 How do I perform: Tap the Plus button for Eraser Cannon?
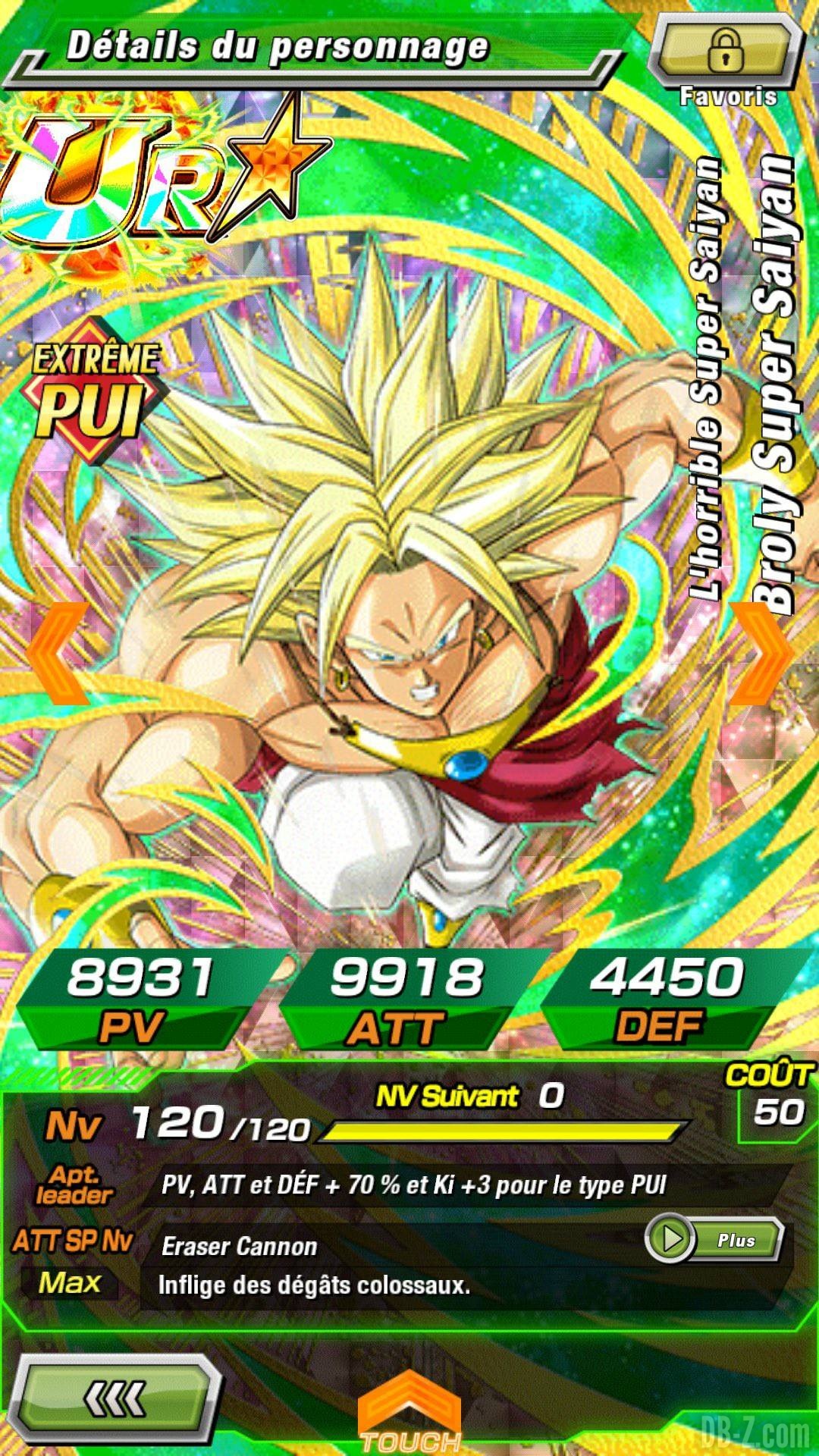pos(714,1240)
